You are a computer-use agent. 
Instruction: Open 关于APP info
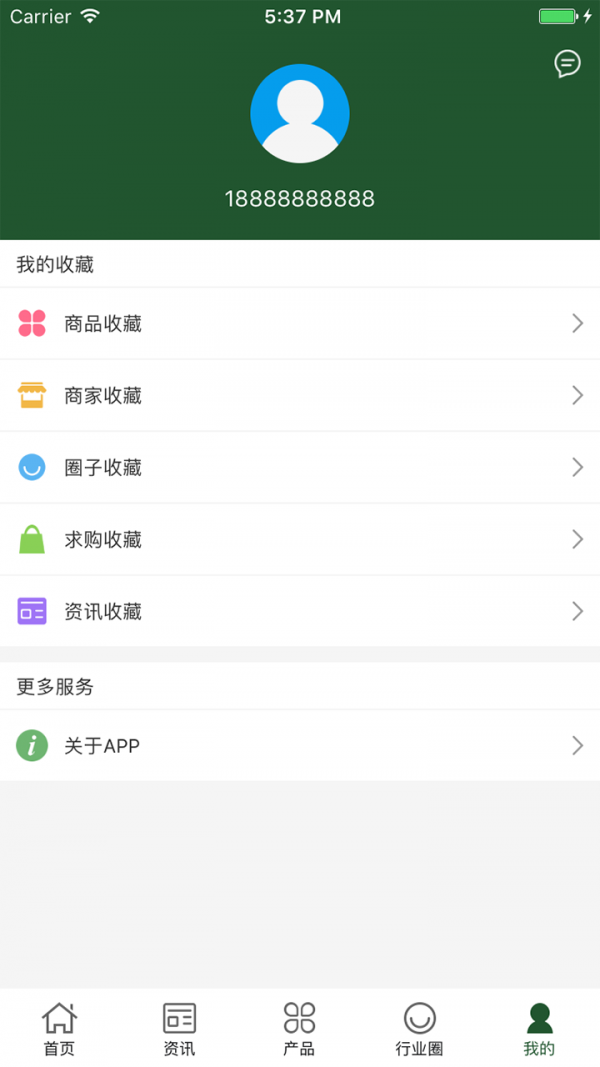coord(300,746)
